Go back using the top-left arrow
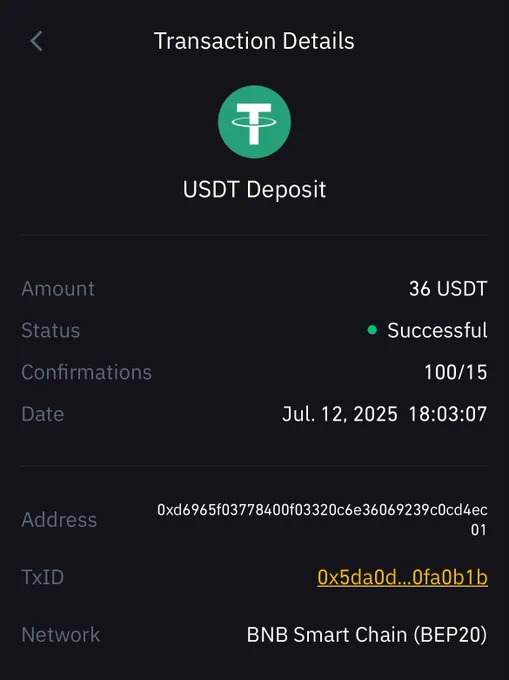The image size is (509, 680). click(36, 41)
